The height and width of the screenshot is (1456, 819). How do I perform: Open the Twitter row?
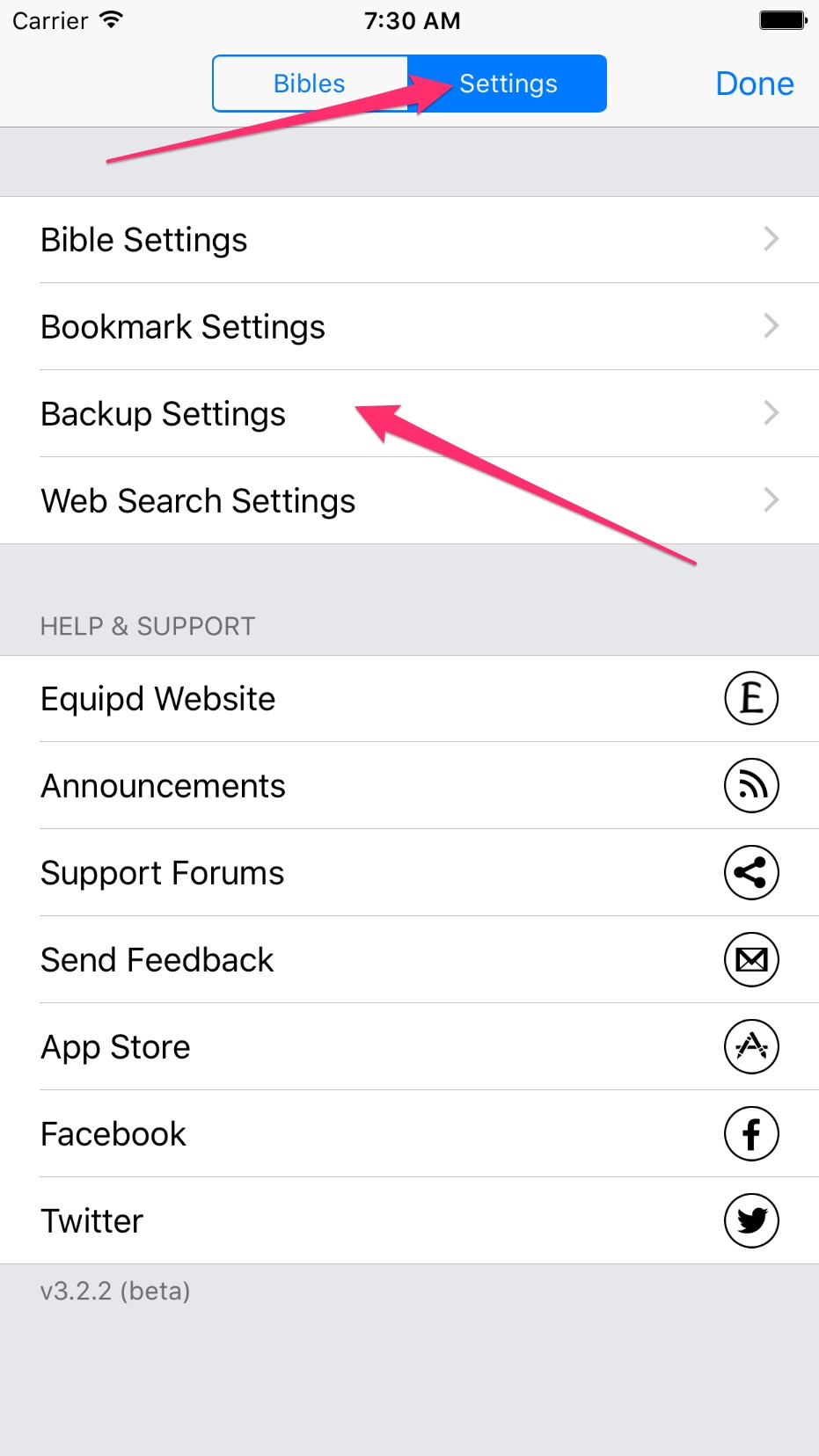409,1221
